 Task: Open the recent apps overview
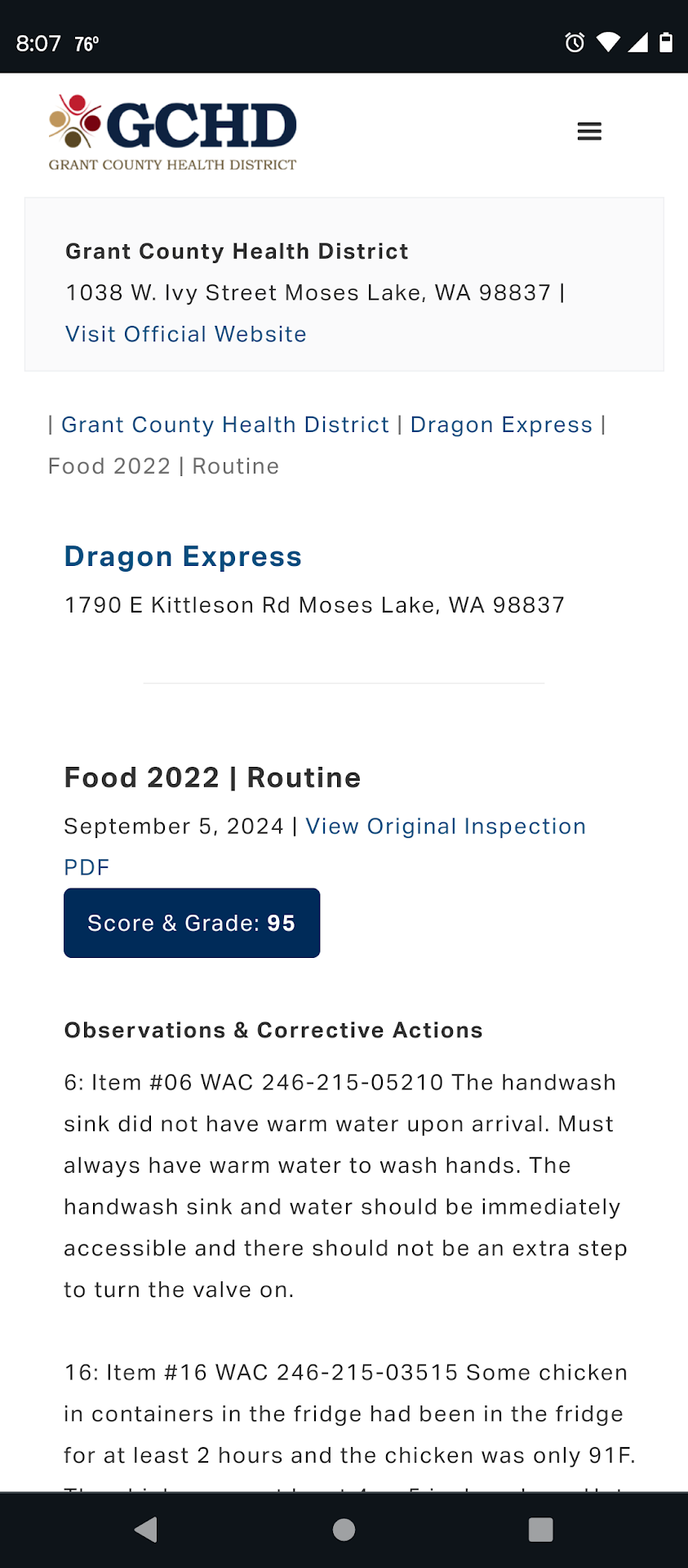540,1530
